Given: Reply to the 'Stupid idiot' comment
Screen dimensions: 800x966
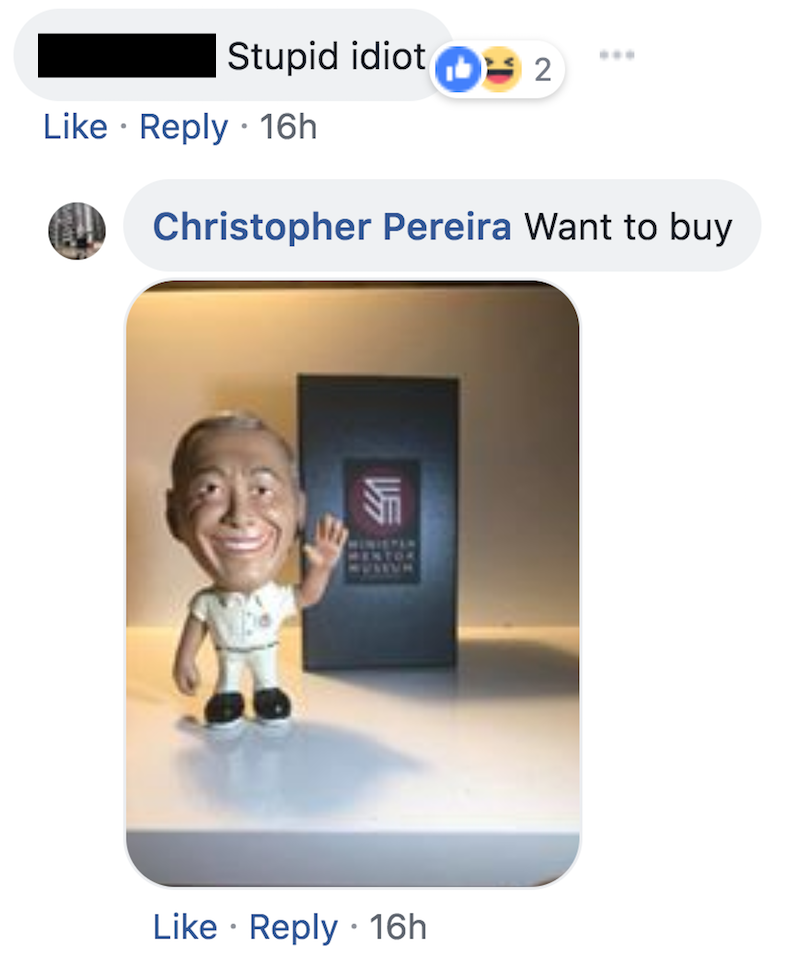Looking at the screenshot, I should pos(183,128).
